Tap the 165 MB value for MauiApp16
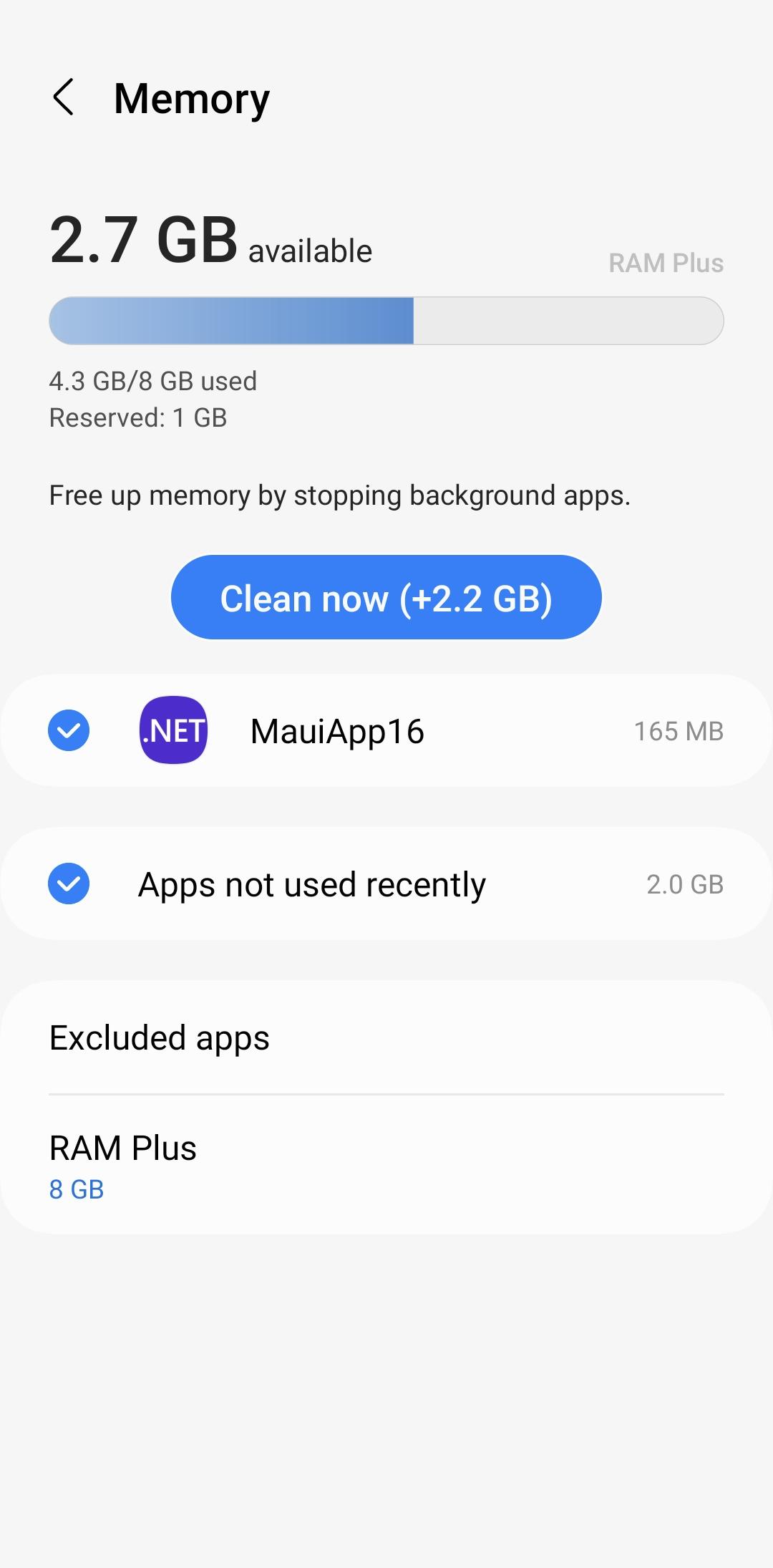 tap(679, 730)
